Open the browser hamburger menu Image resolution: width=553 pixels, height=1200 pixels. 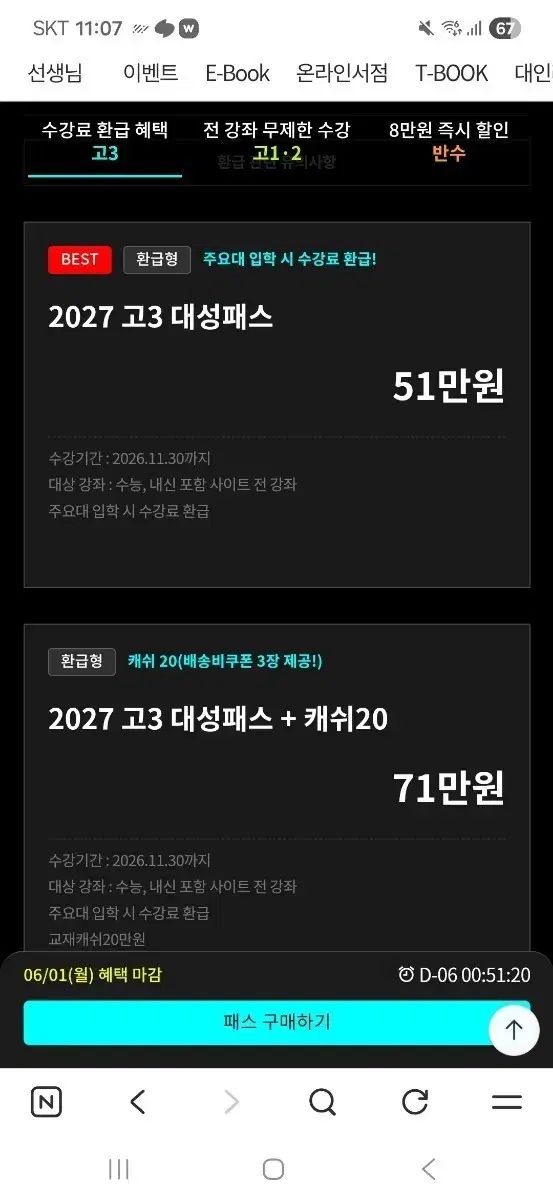click(x=507, y=1102)
